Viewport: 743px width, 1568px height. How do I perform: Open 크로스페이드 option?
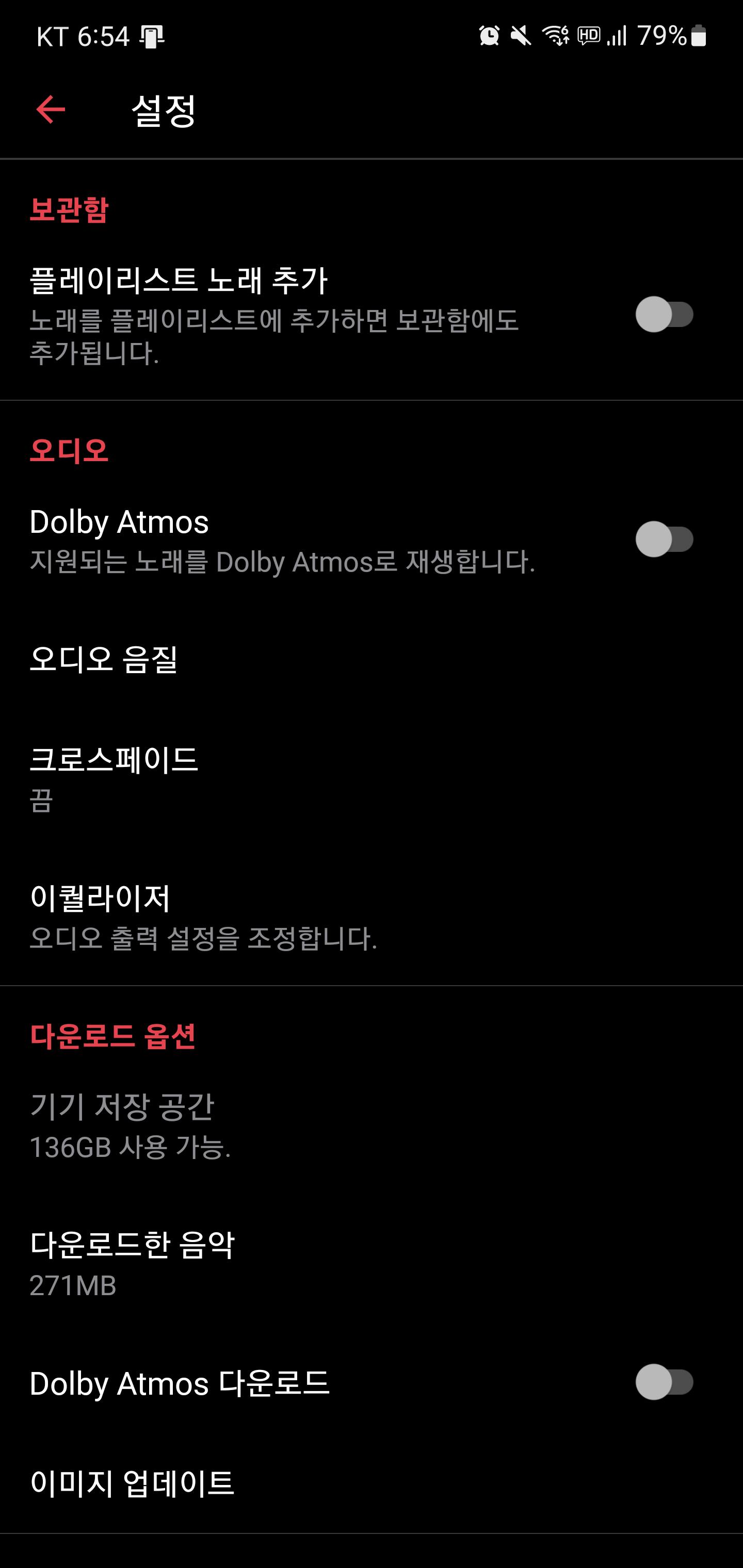(372, 778)
